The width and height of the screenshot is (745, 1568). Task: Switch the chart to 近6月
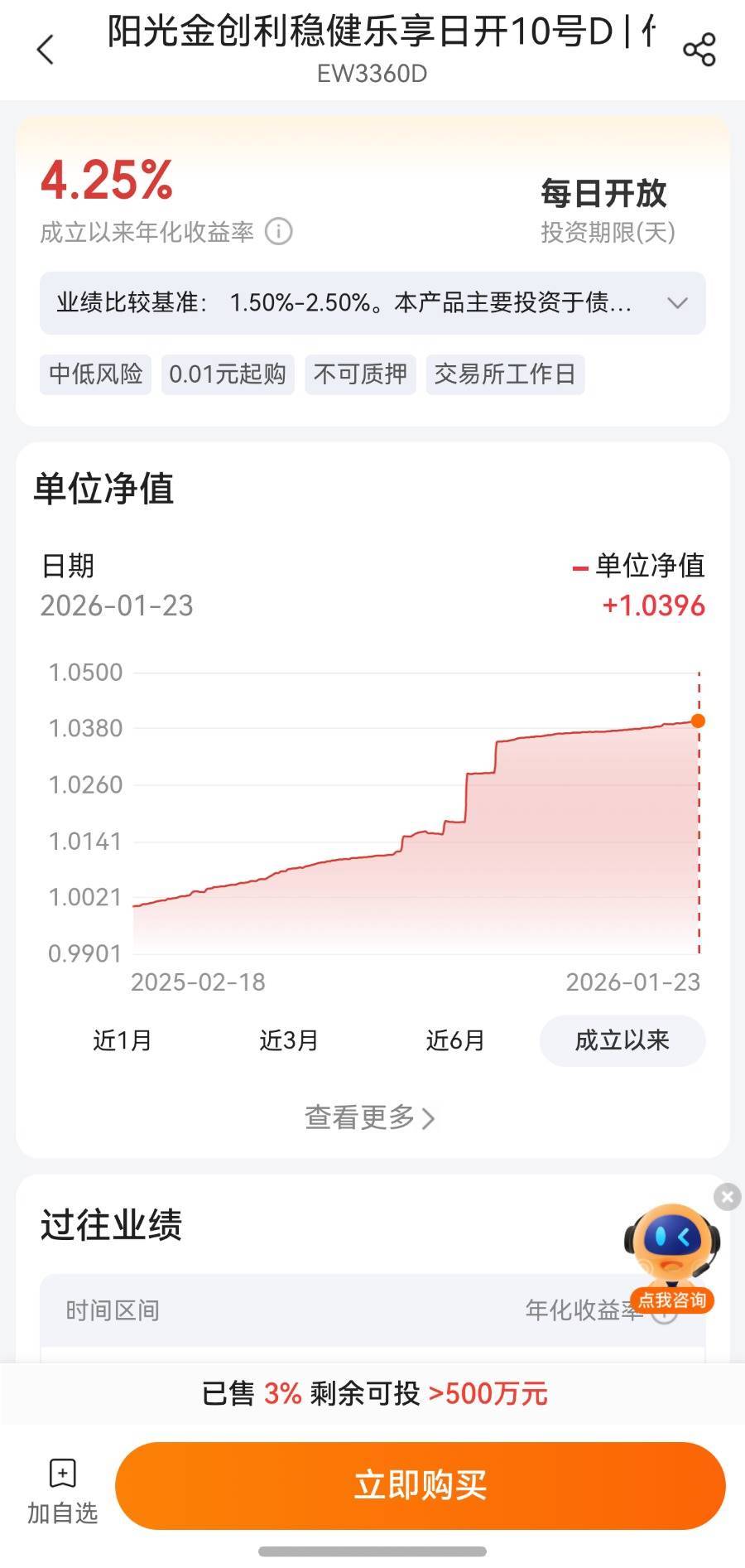(x=455, y=1040)
